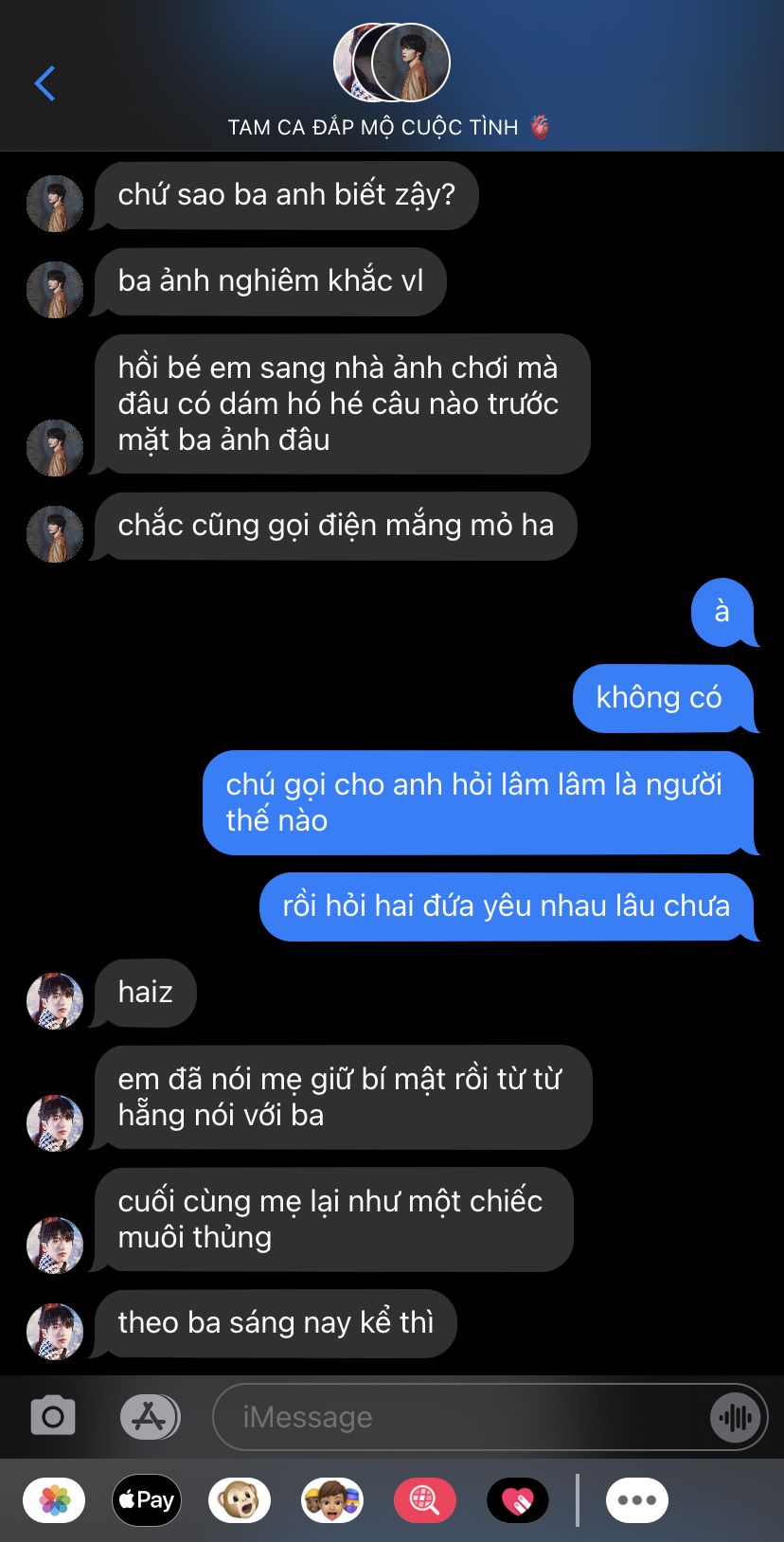Open Apple Pay in the app drawer

coord(147,1500)
